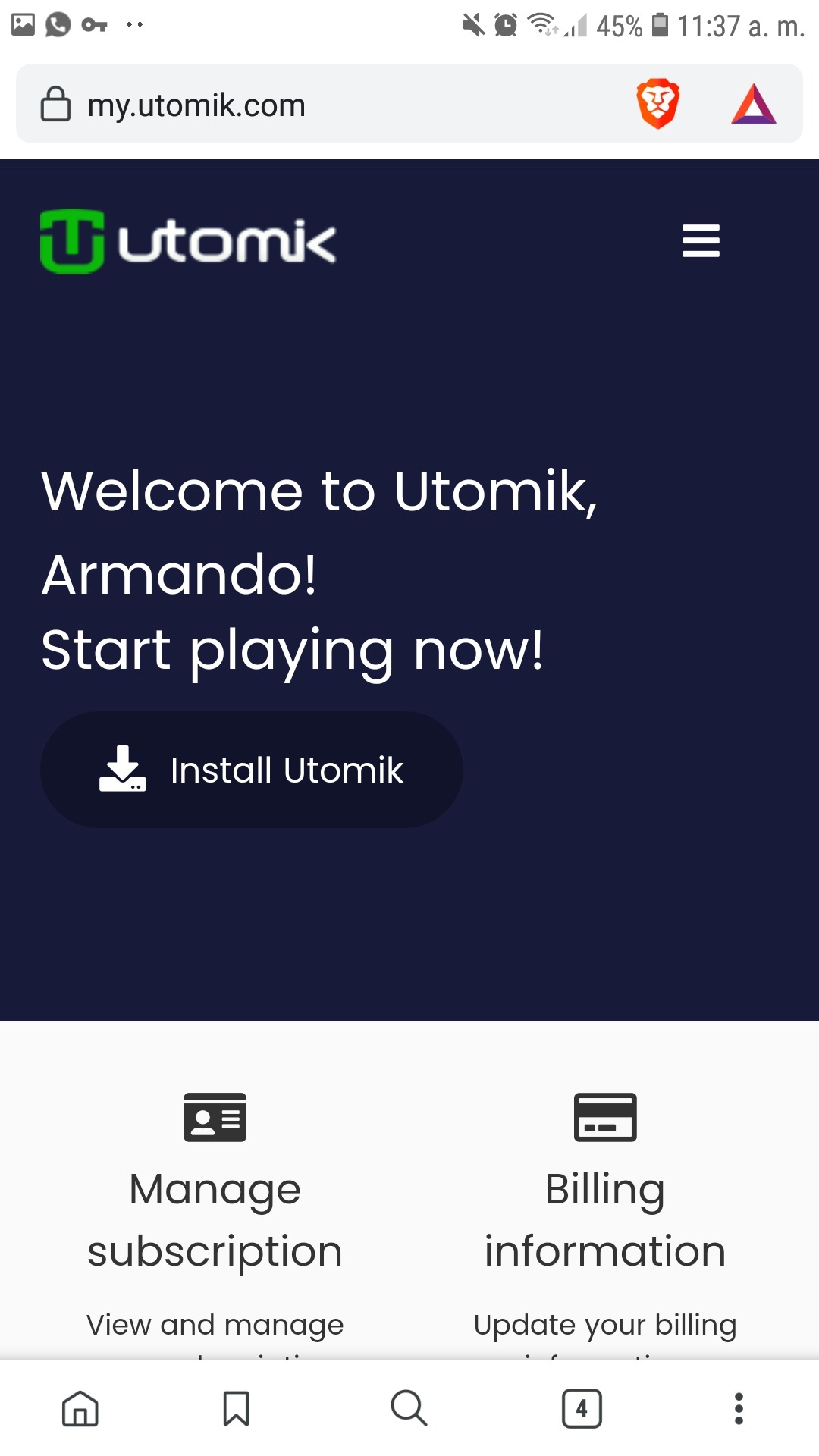This screenshot has height=1456, width=819.
Task: Open the browser three-dot menu
Action: [x=739, y=1409]
